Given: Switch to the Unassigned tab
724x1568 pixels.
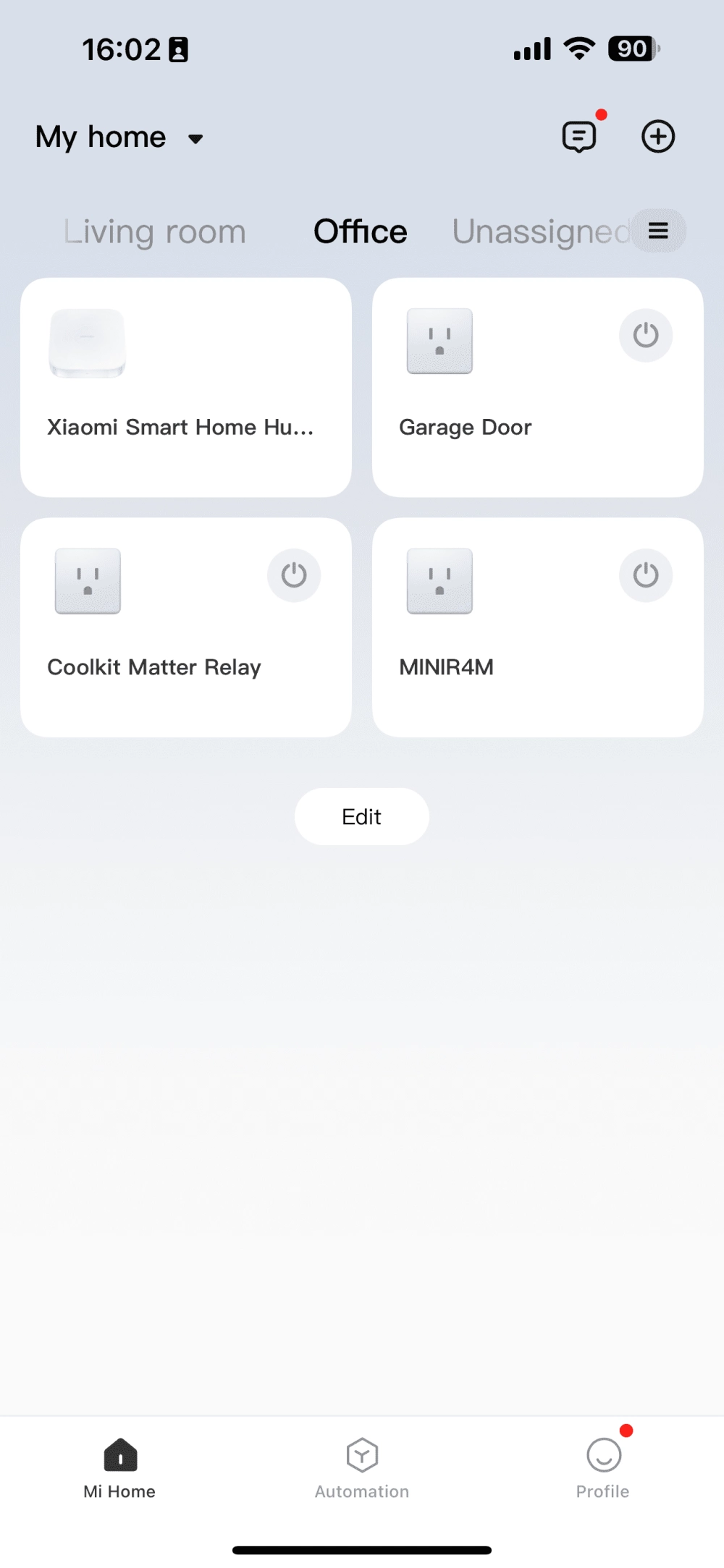Looking at the screenshot, I should [539, 232].
